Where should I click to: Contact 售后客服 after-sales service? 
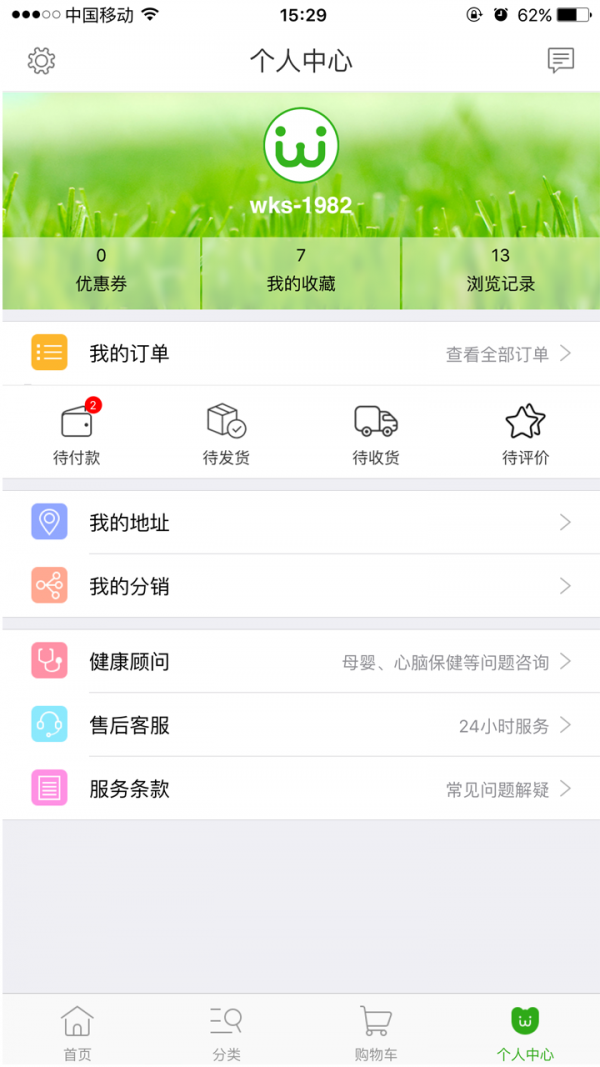coord(300,726)
